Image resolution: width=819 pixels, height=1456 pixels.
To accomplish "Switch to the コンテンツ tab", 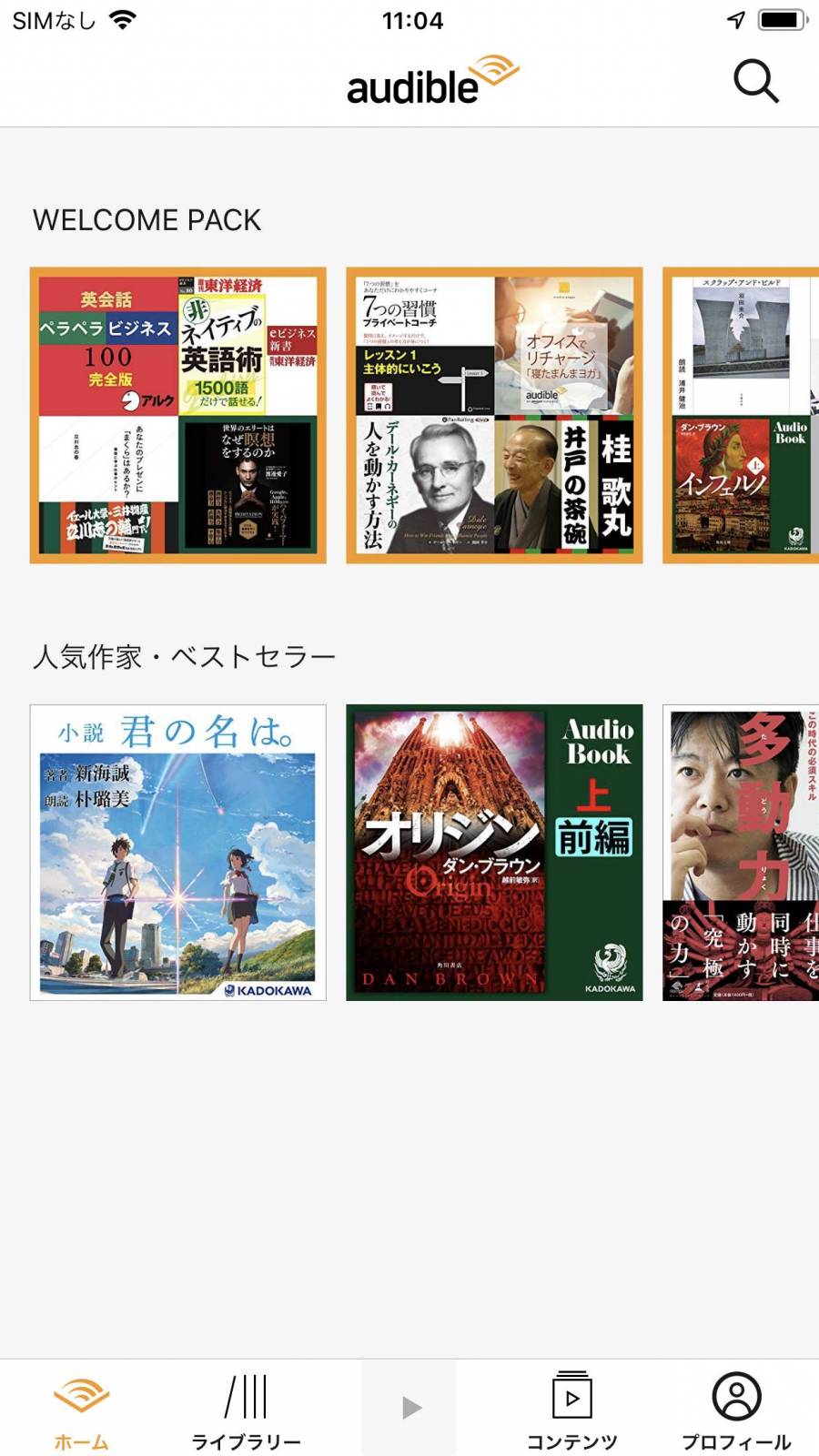I will point(571,1410).
